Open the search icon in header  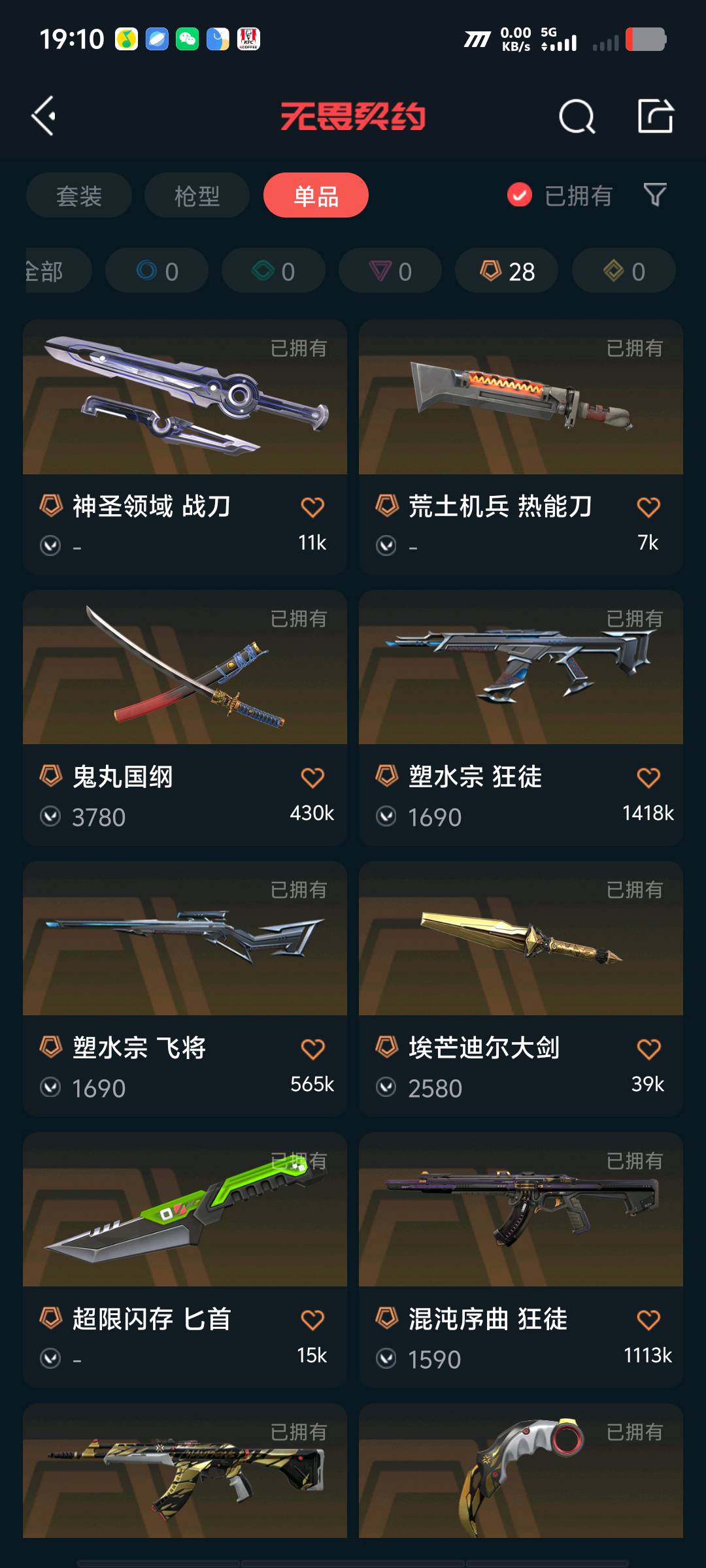tap(577, 117)
